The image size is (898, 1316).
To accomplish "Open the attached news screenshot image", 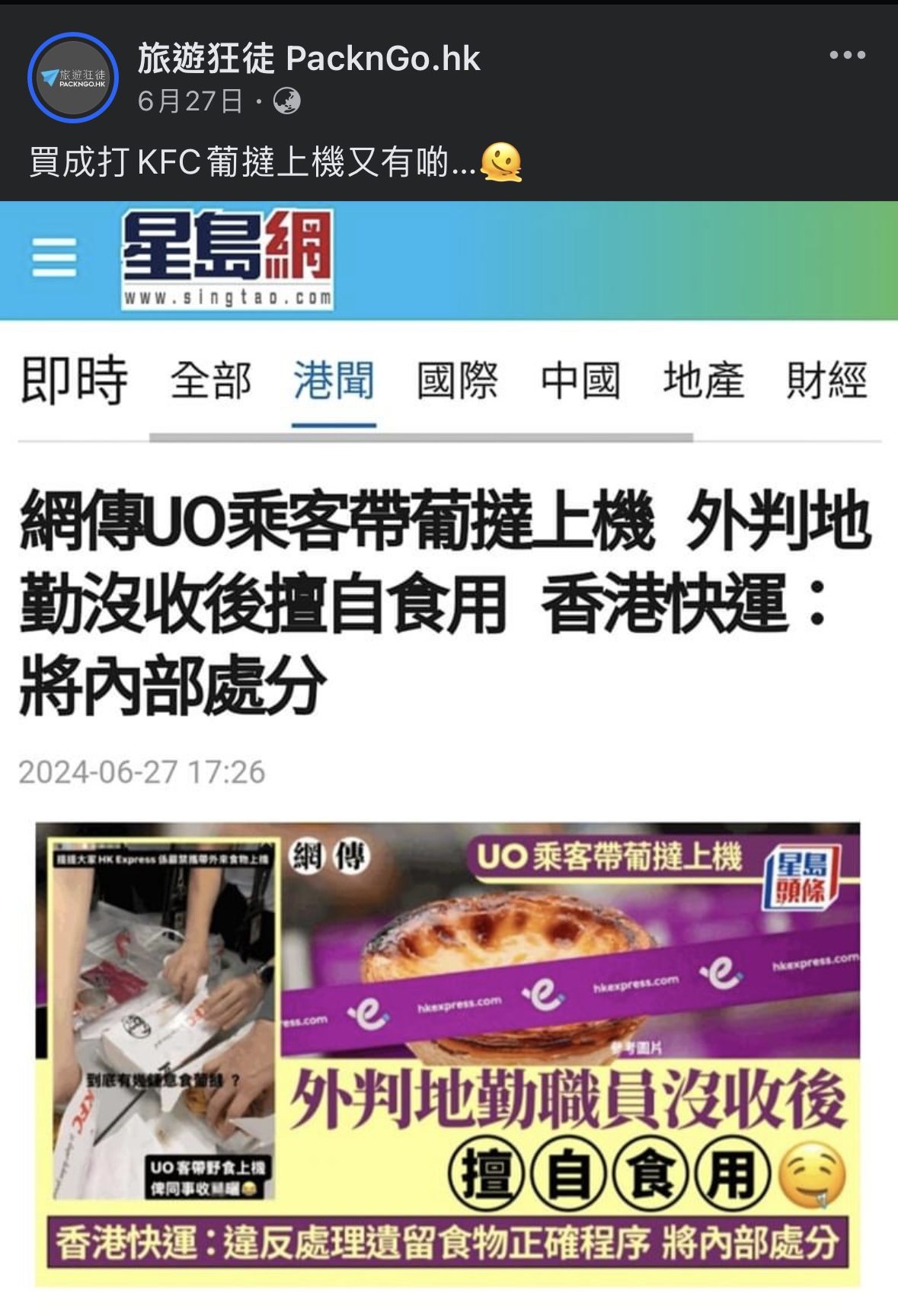I will pyautogui.click(x=449, y=754).
